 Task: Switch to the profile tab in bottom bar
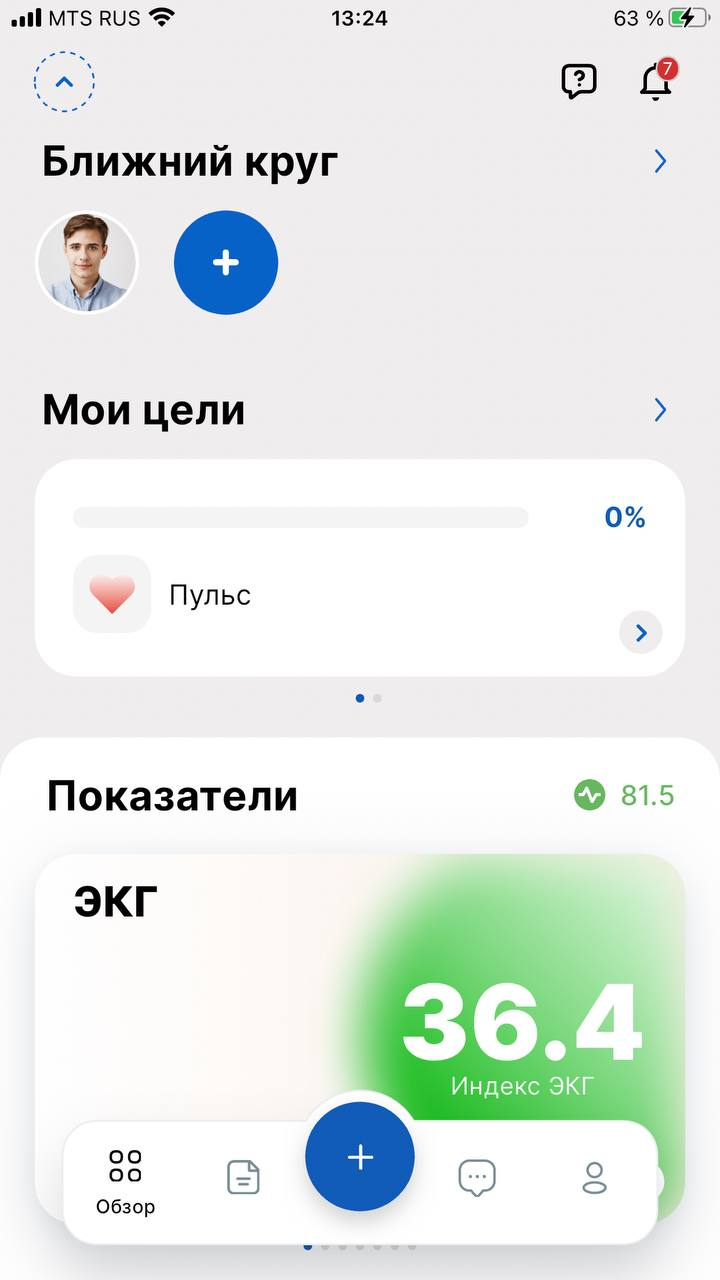(x=594, y=1177)
